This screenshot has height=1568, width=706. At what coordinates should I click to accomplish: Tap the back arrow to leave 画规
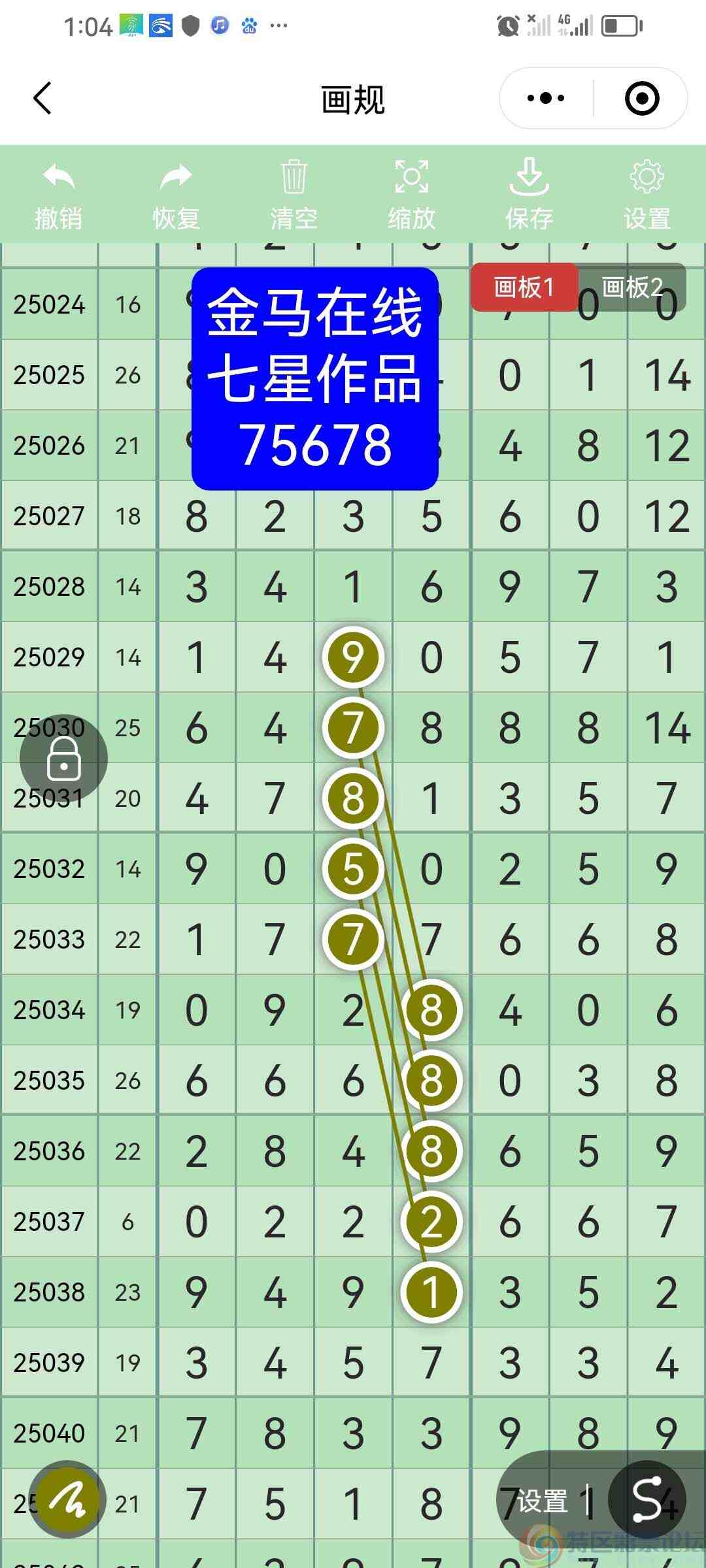click(42, 98)
